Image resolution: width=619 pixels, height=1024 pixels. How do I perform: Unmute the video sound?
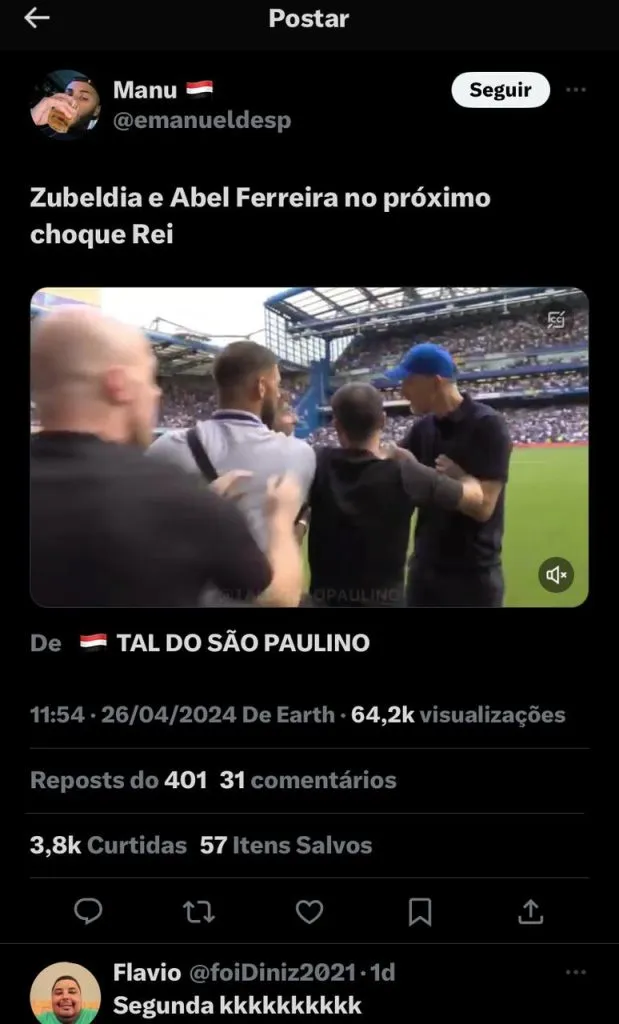557,575
